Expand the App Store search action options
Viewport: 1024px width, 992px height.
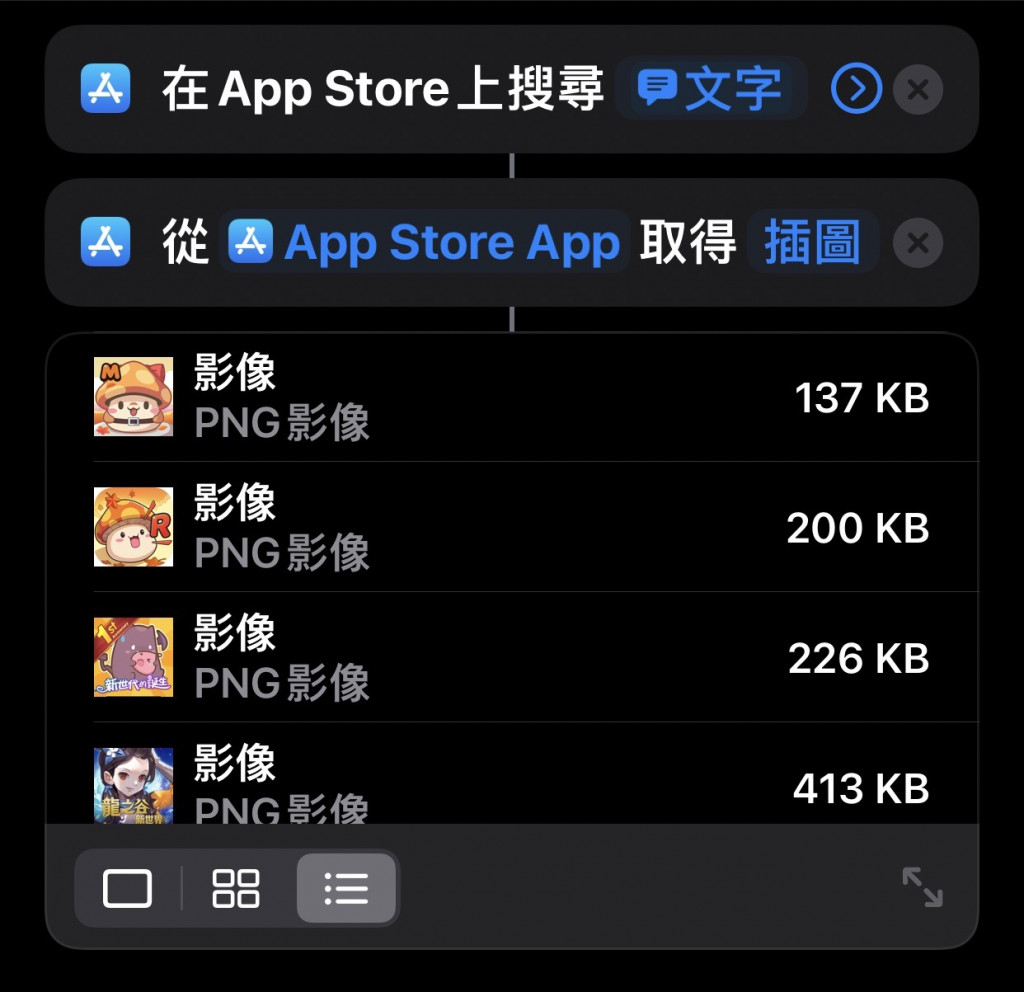coord(856,90)
